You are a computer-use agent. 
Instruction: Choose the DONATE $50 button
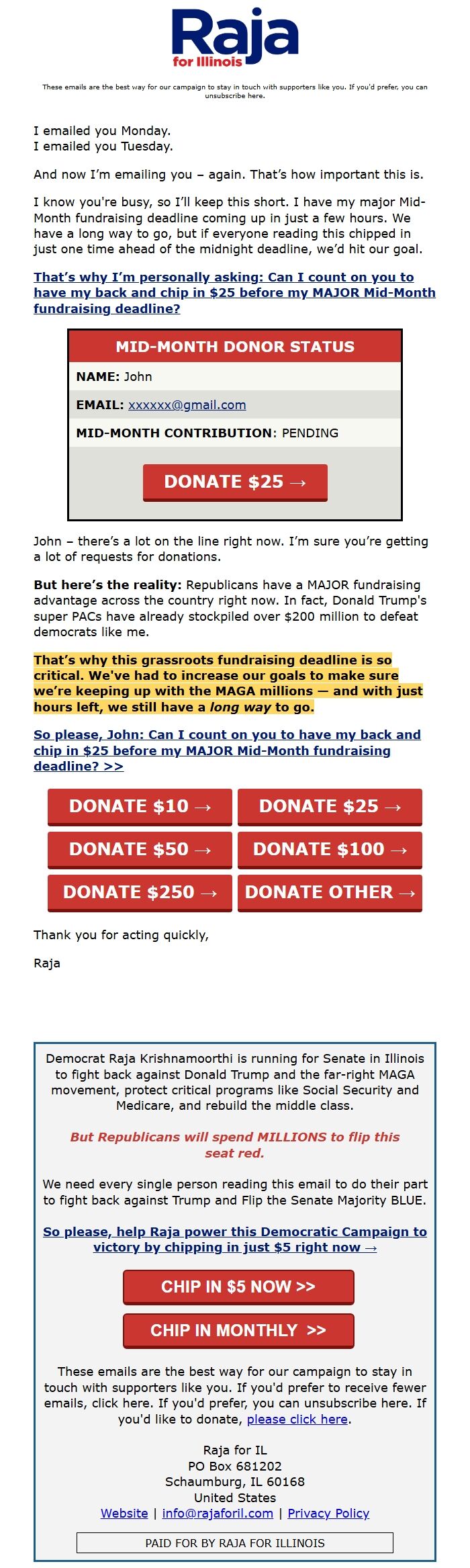140,850
